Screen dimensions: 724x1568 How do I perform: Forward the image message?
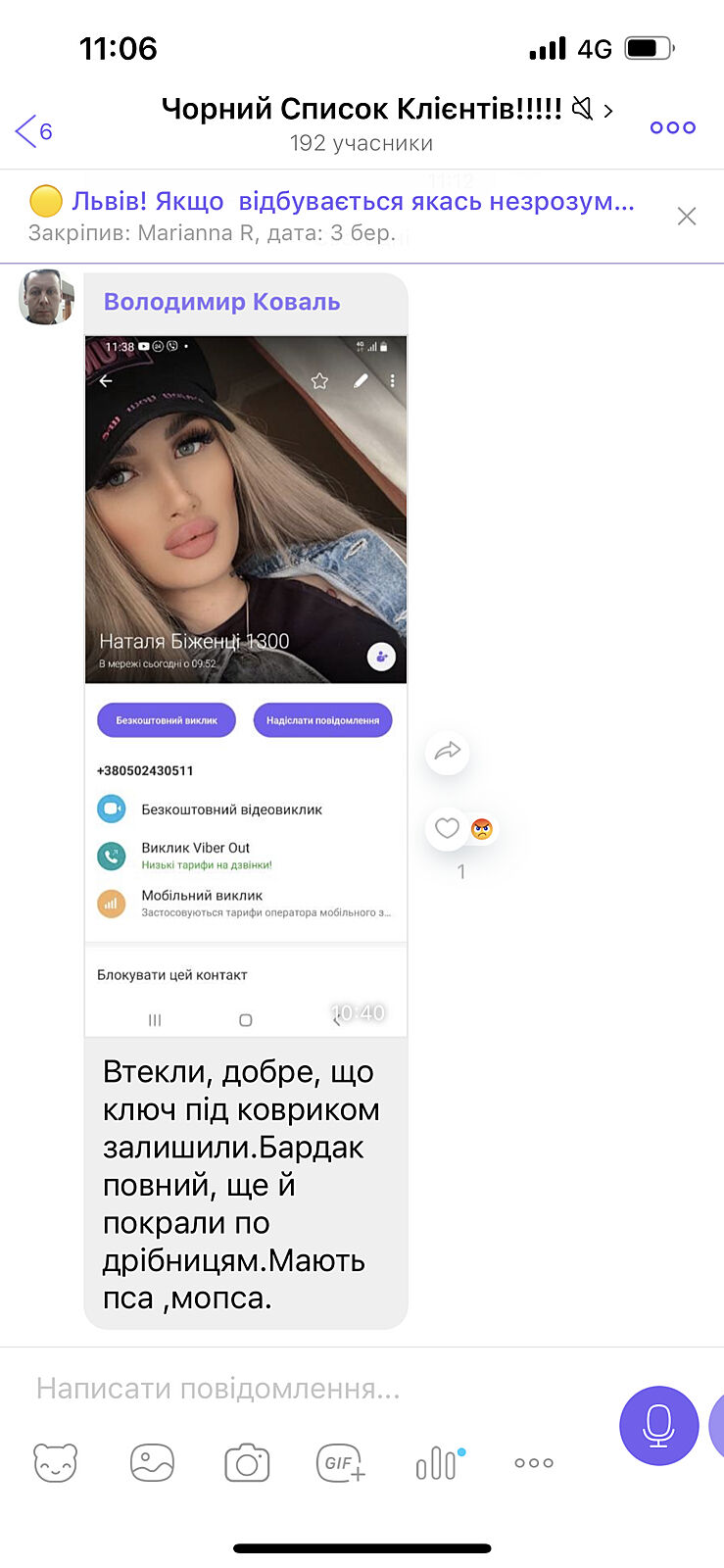[447, 752]
